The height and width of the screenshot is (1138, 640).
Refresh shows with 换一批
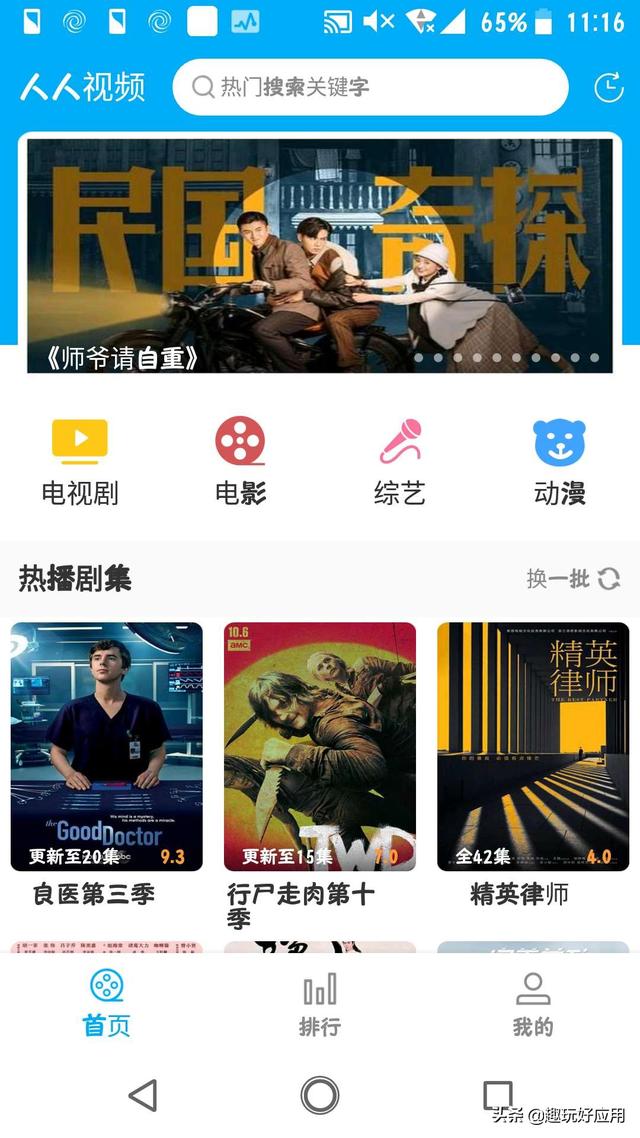click(573, 578)
